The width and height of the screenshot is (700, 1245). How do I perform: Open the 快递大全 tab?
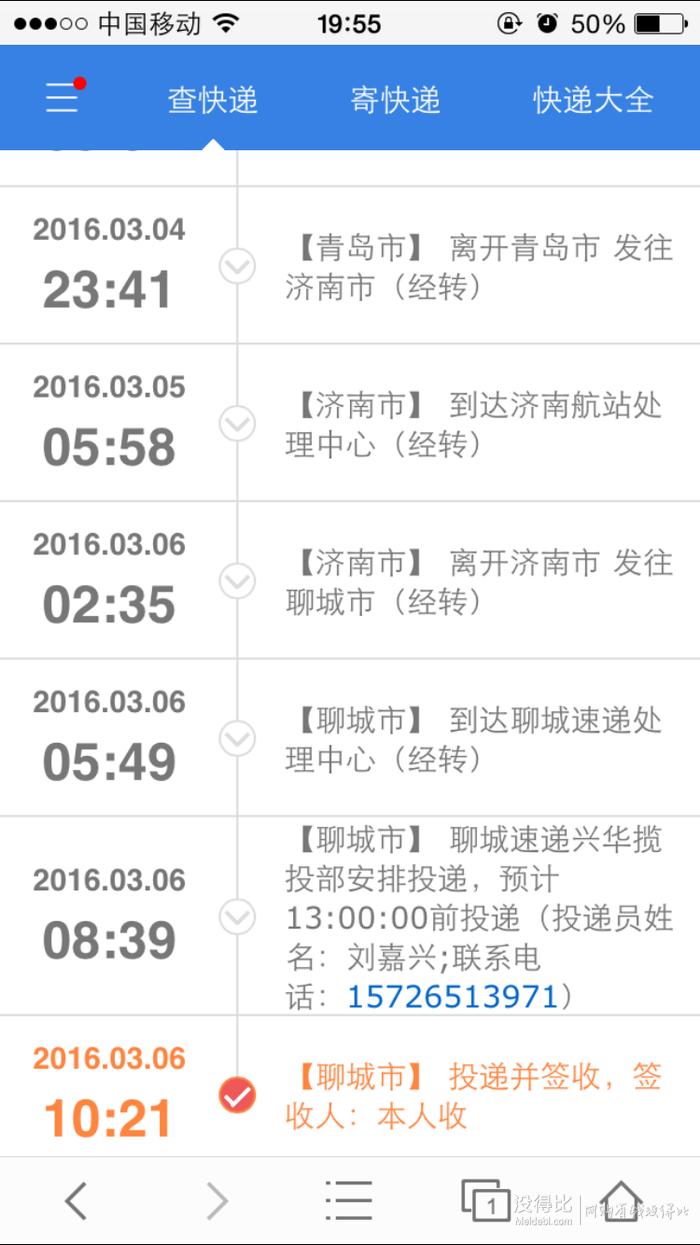(592, 100)
